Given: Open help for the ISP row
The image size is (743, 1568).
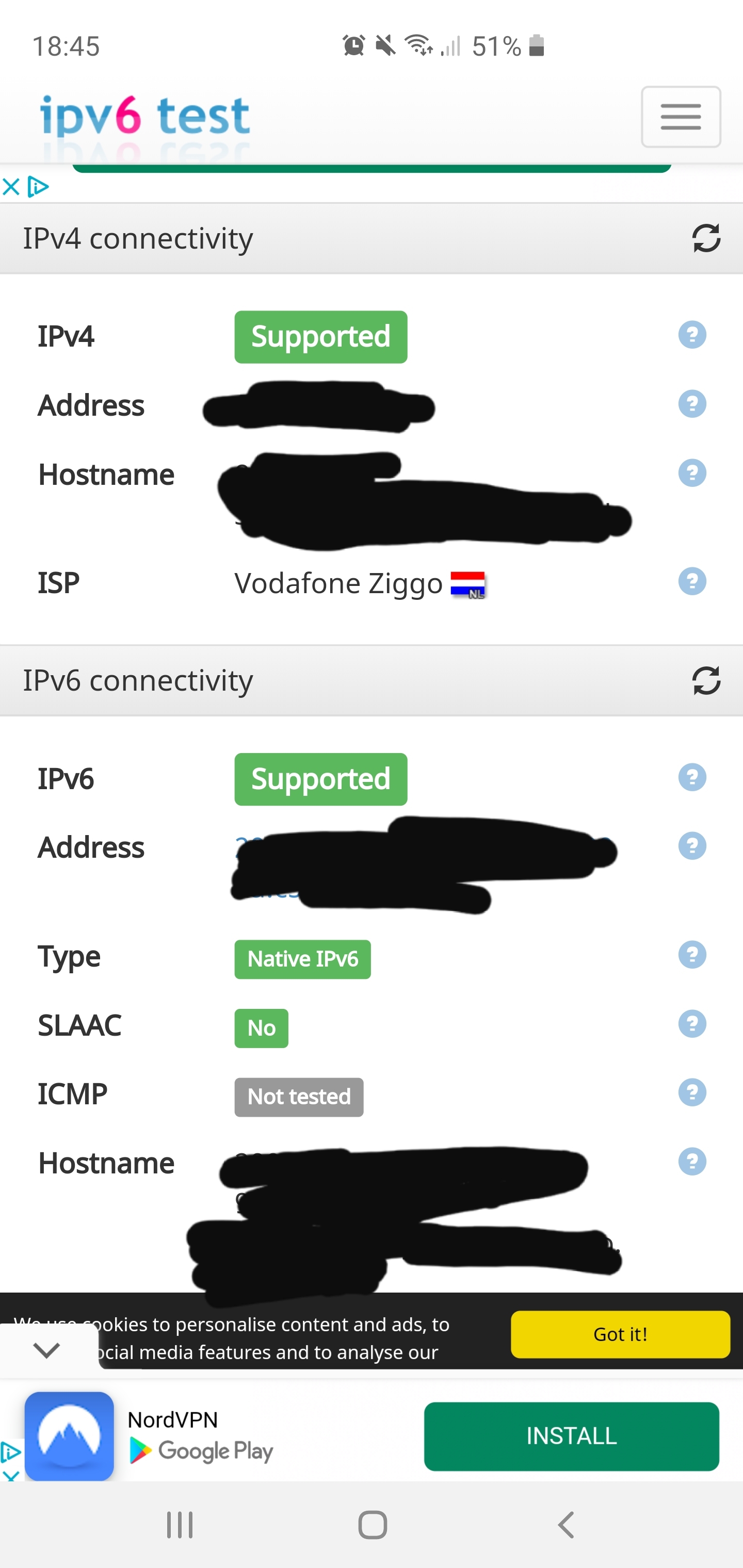Looking at the screenshot, I should pyautogui.click(x=692, y=581).
